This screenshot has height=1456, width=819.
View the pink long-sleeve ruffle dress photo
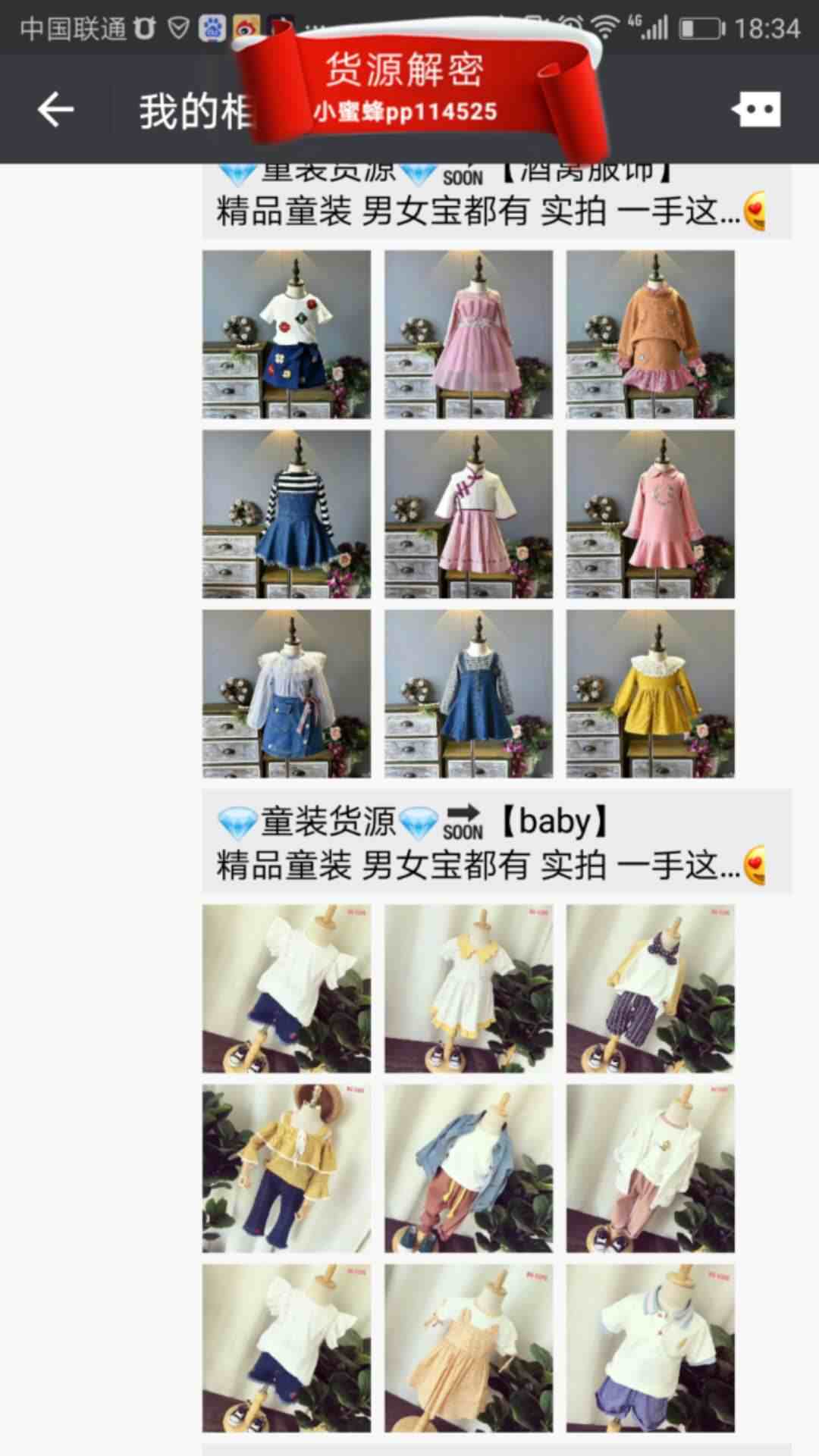click(650, 514)
